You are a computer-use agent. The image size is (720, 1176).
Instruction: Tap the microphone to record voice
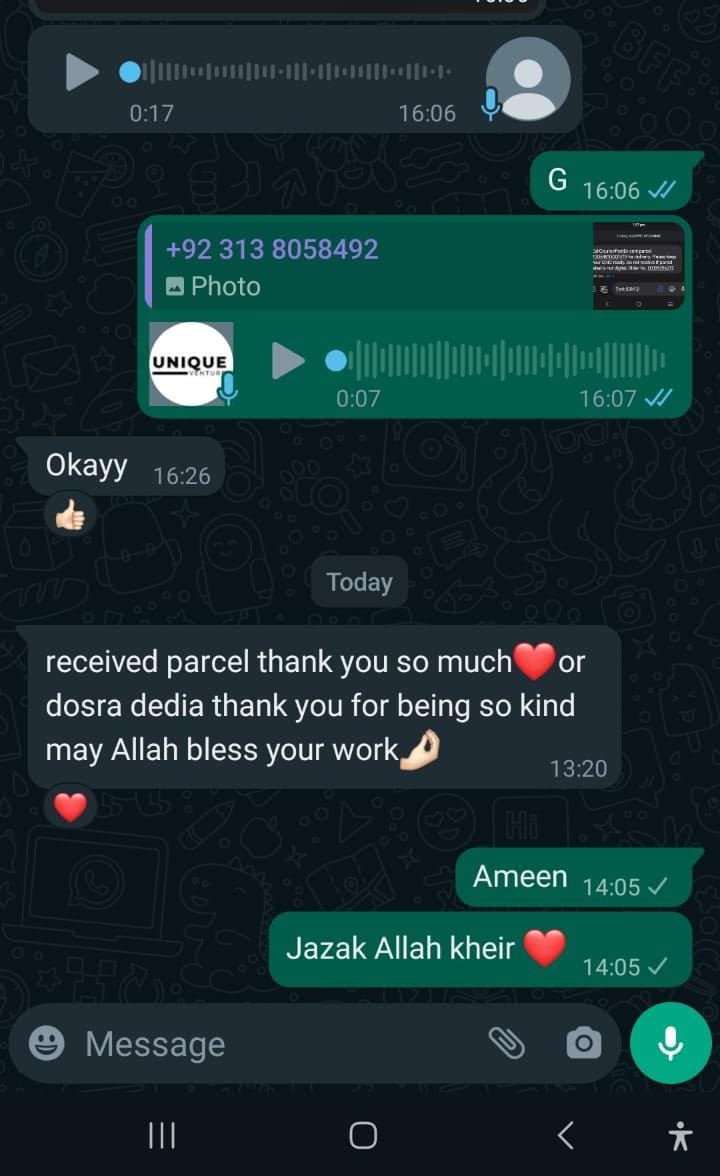(x=670, y=1043)
